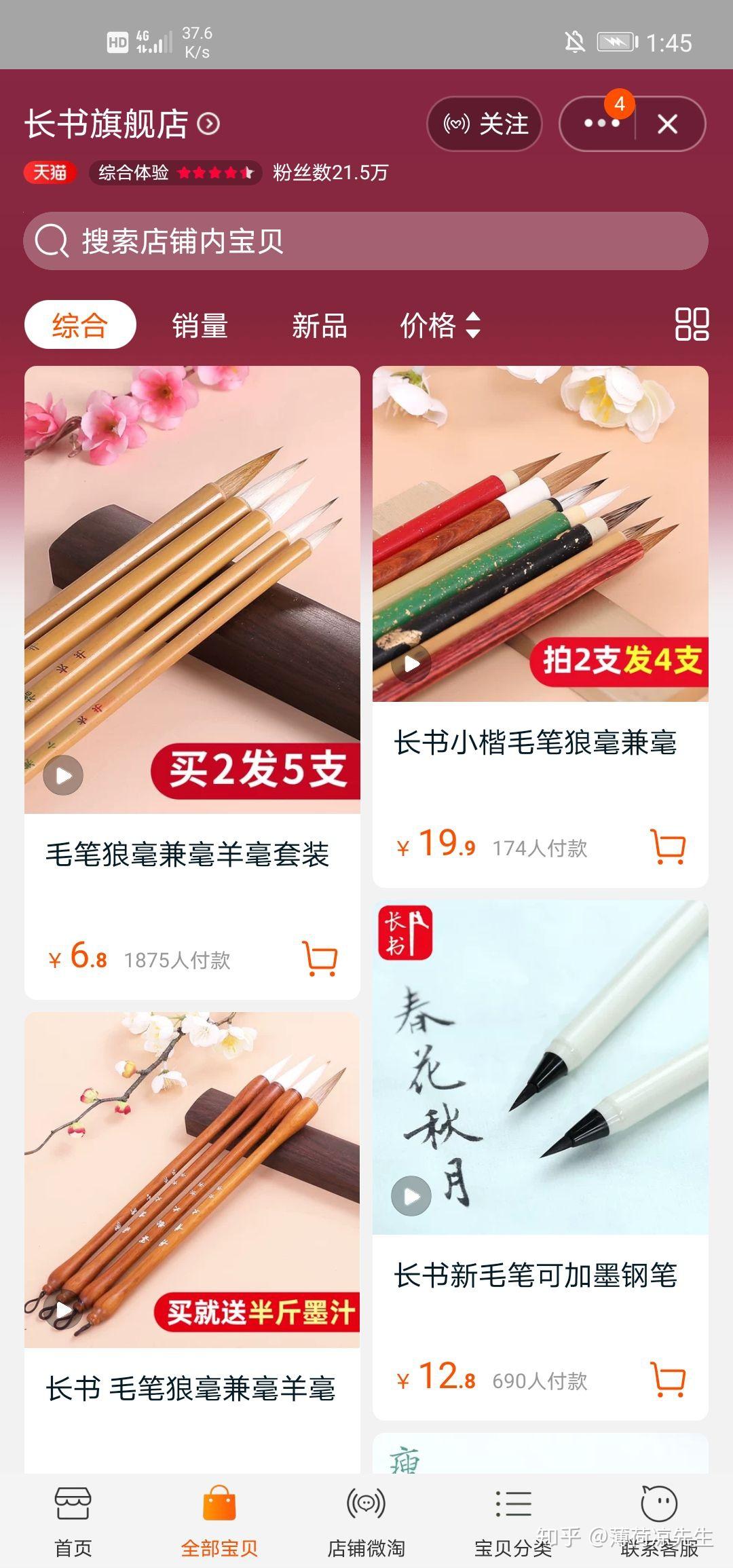The width and height of the screenshot is (733, 1568).
Task: Select the 综合 sort tab
Action: coord(80,325)
